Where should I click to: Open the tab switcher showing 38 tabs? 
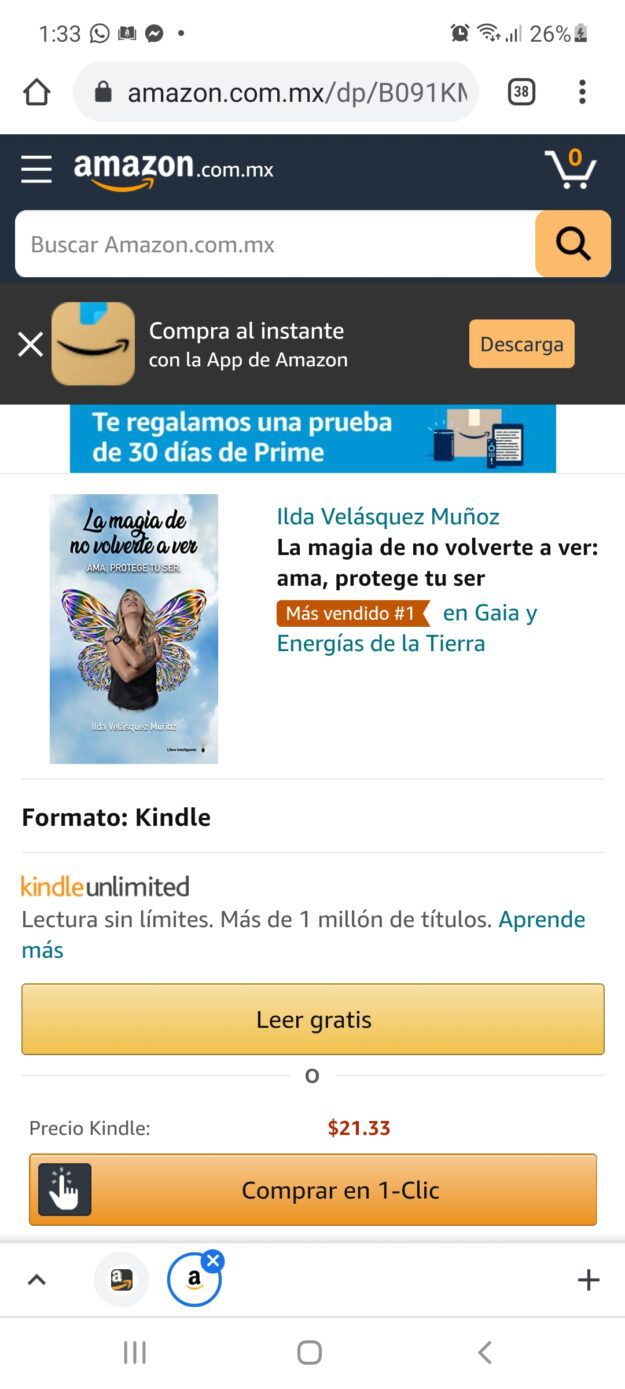click(521, 93)
